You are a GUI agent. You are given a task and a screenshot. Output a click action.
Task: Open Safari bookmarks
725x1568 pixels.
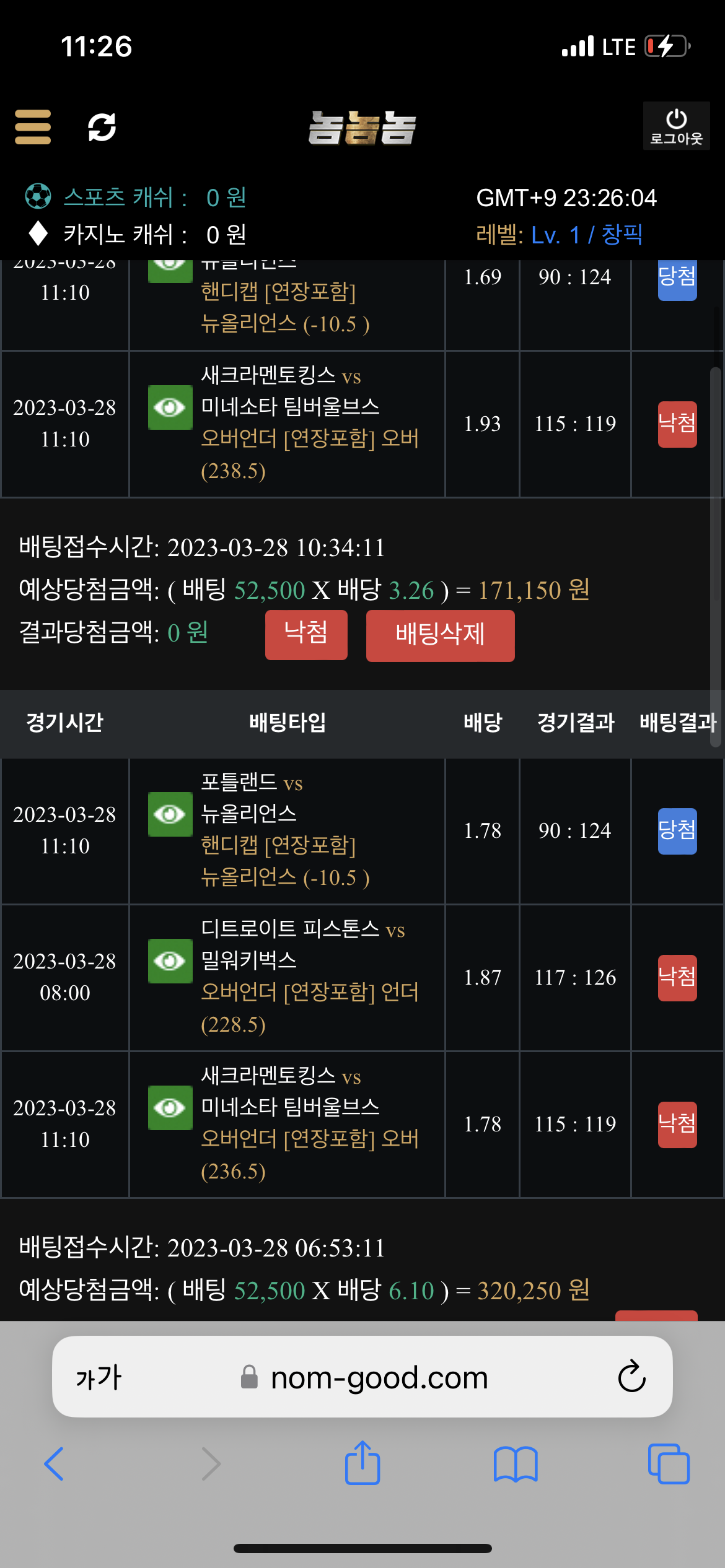(516, 1464)
